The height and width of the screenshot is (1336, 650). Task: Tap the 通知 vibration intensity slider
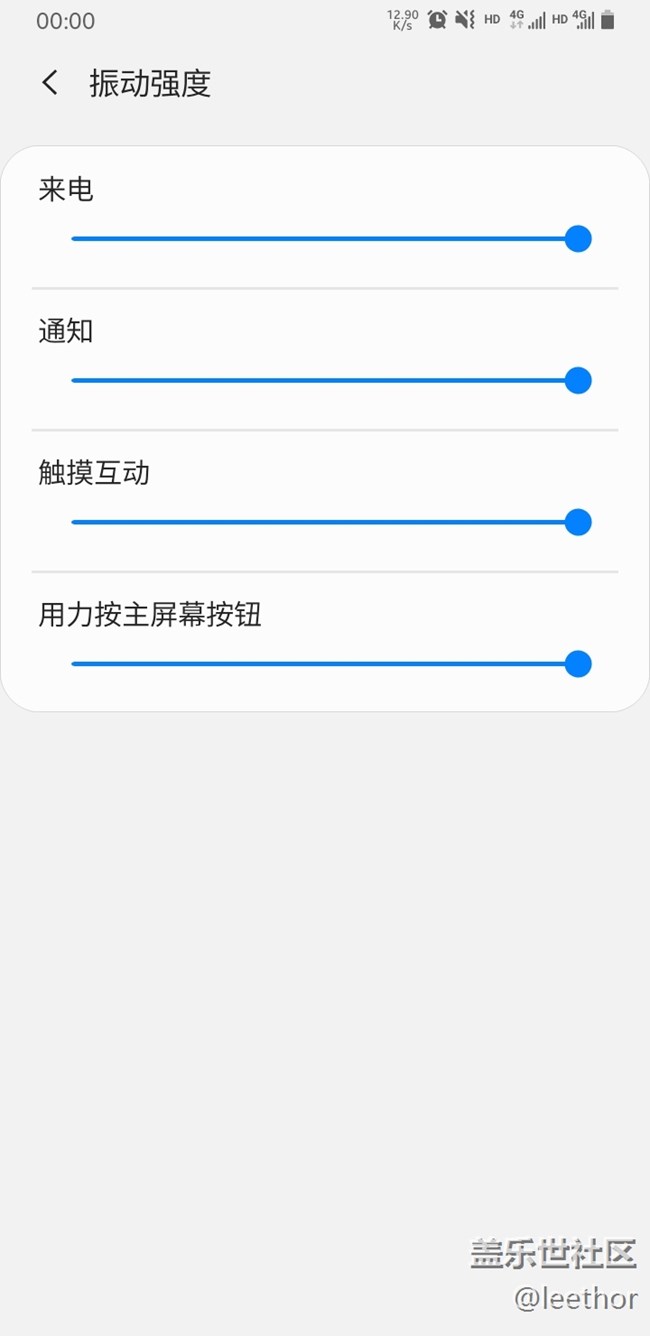coord(331,381)
